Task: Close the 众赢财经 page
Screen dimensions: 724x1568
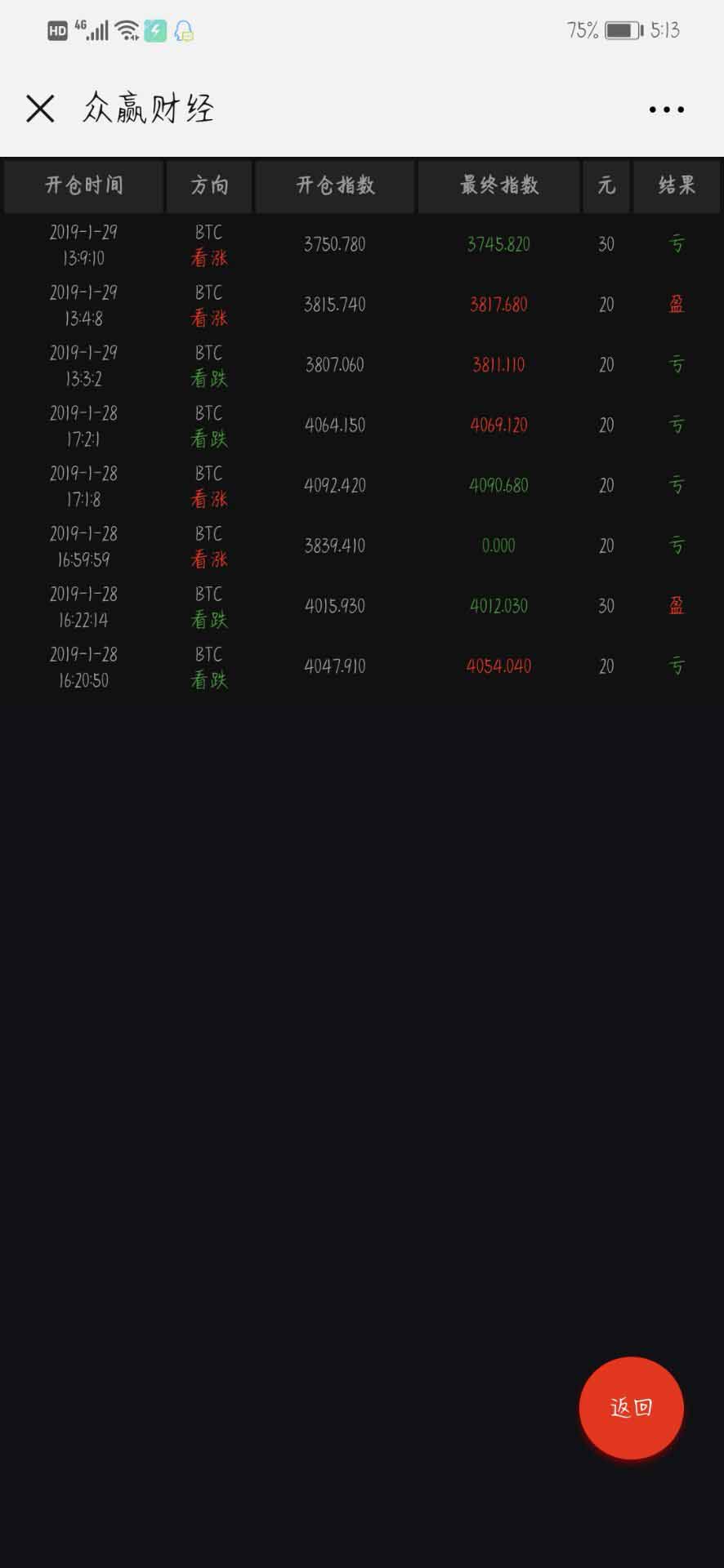Action: coord(40,109)
